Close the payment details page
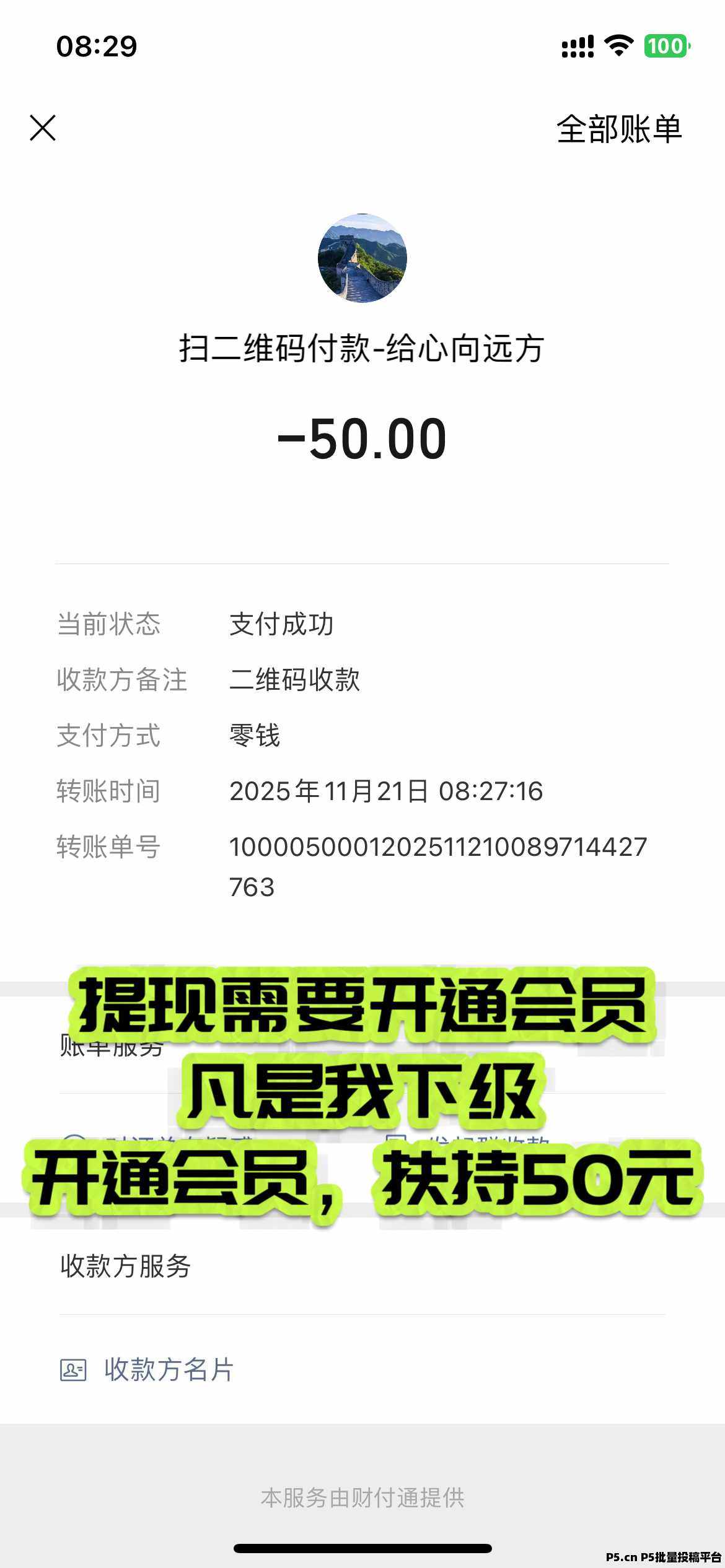 click(43, 128)
